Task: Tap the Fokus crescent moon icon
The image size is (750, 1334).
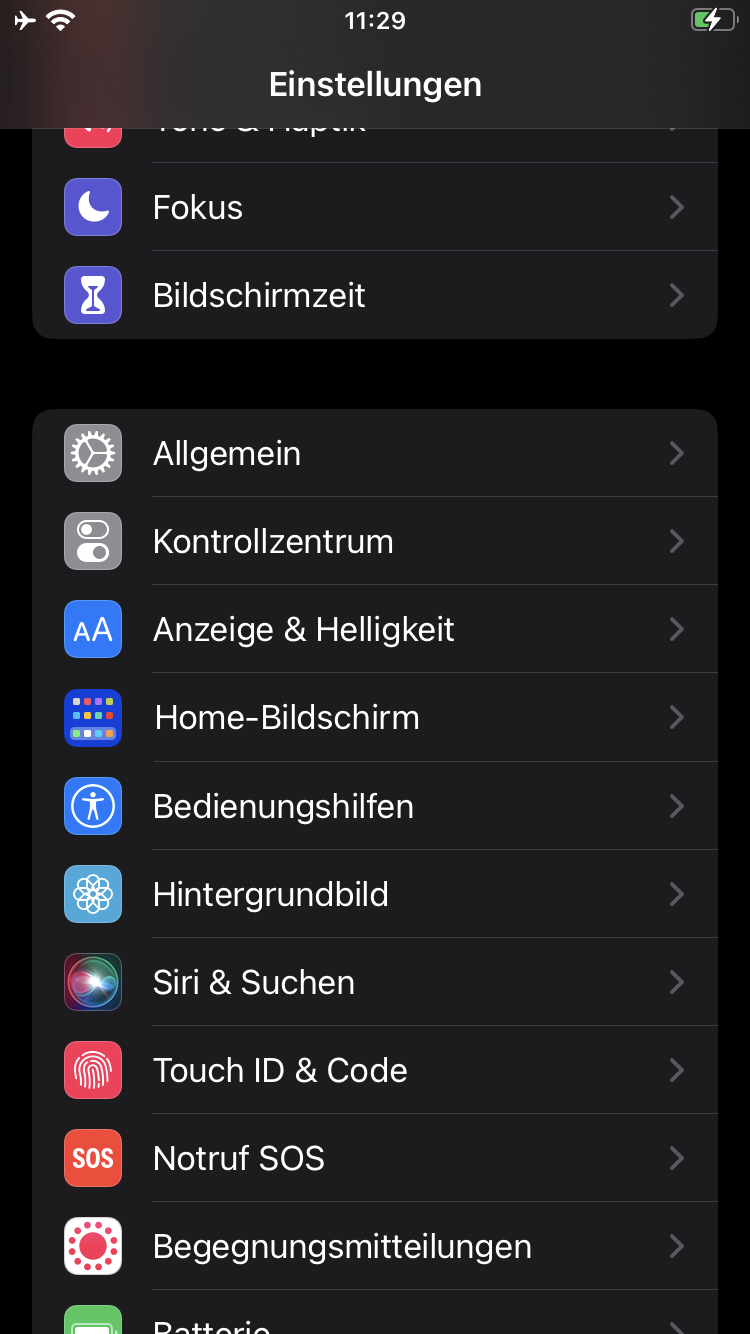Action: pyautogui.click(x=93, y=207)
